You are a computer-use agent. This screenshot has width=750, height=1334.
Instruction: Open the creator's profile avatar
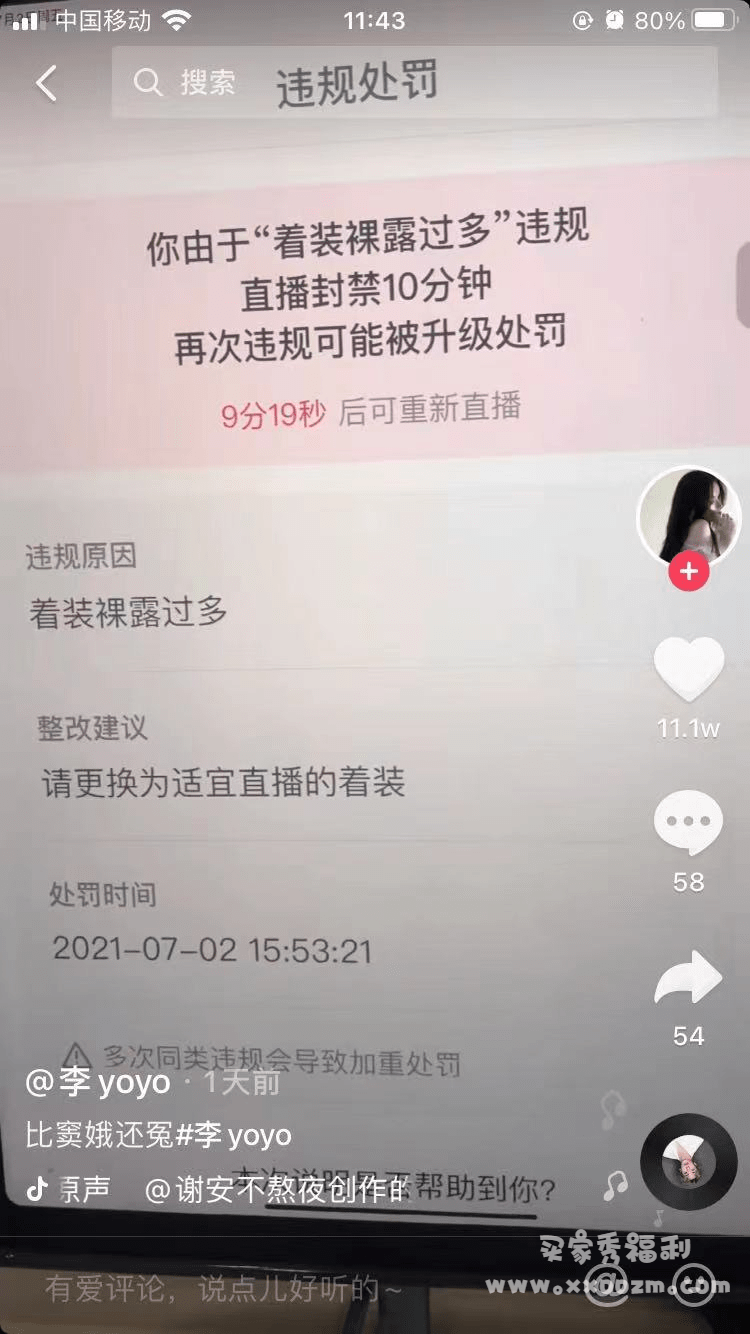pos(688,517)
